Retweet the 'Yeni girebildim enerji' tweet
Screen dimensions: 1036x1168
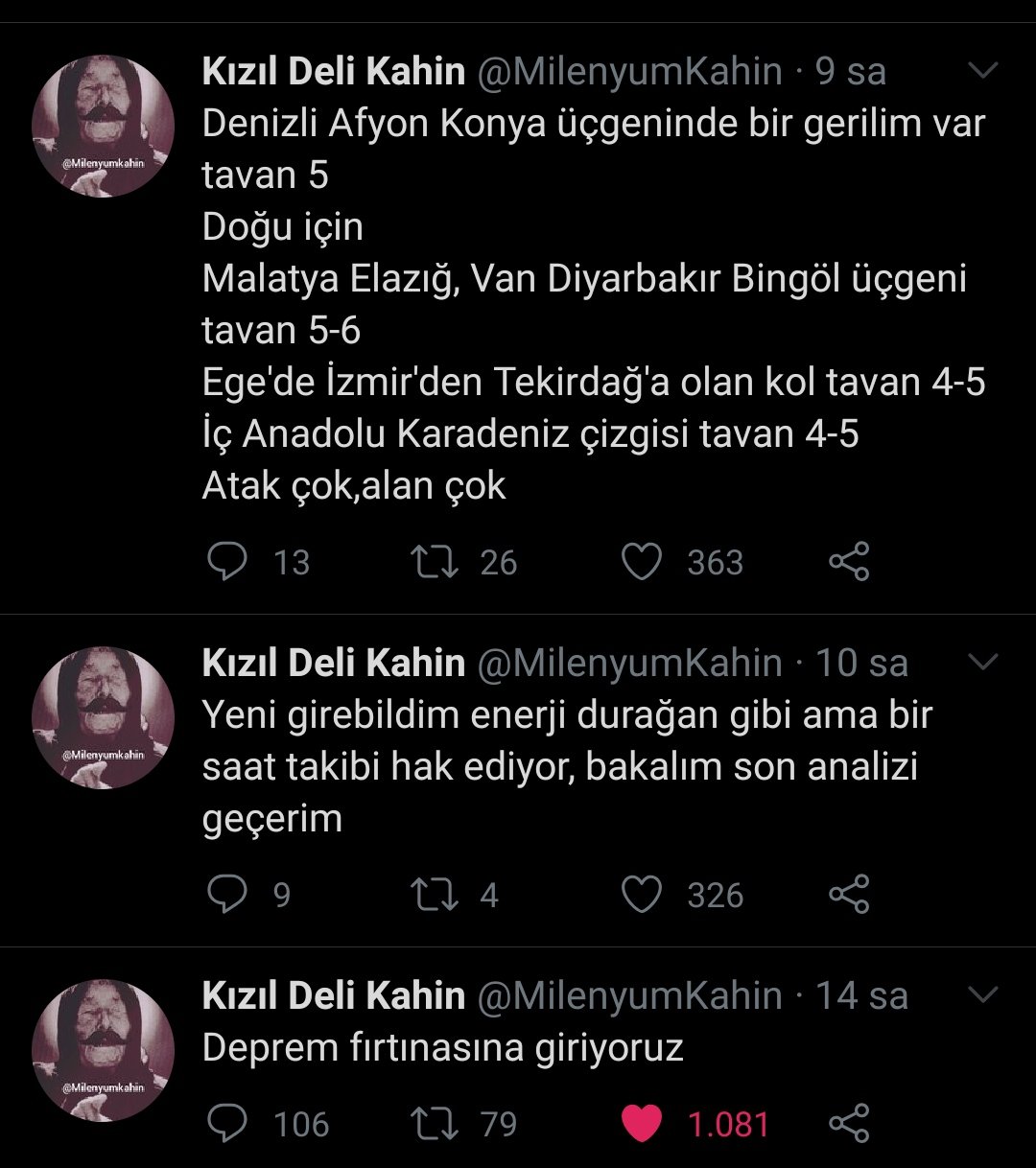[435, 895]
